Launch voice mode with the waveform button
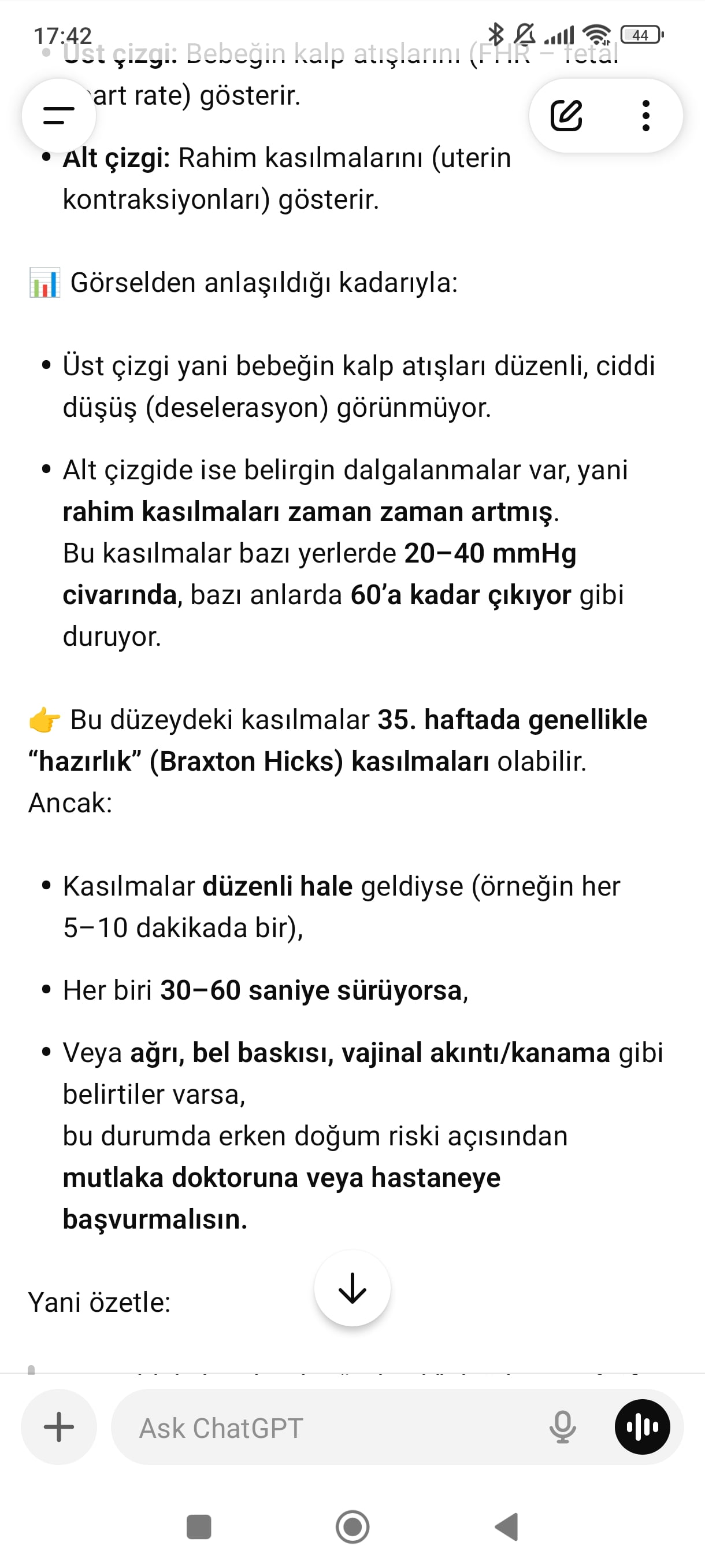 pyautogui.click(x=643, y=1426)
